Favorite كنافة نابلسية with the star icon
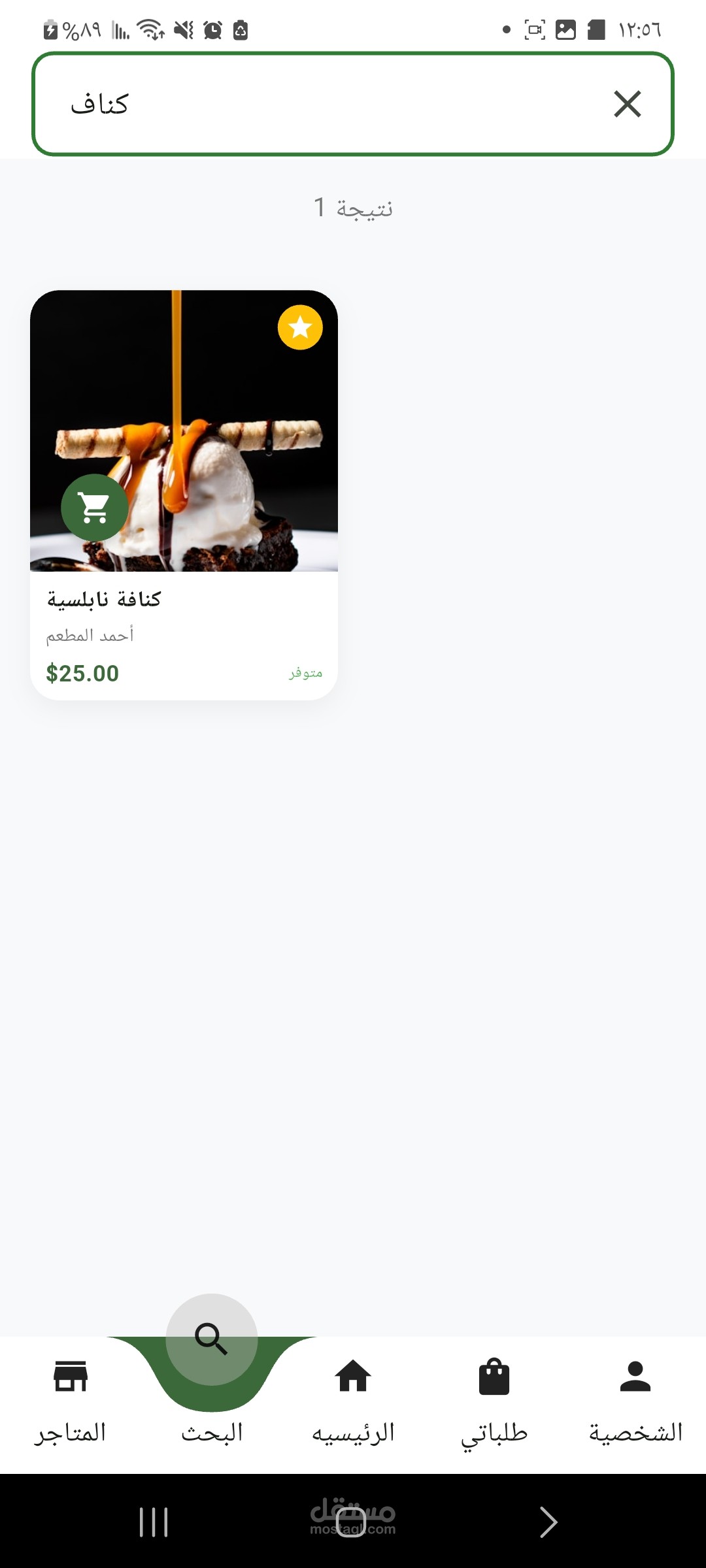This screenshot has width=706, height=1568. [300, 327]
